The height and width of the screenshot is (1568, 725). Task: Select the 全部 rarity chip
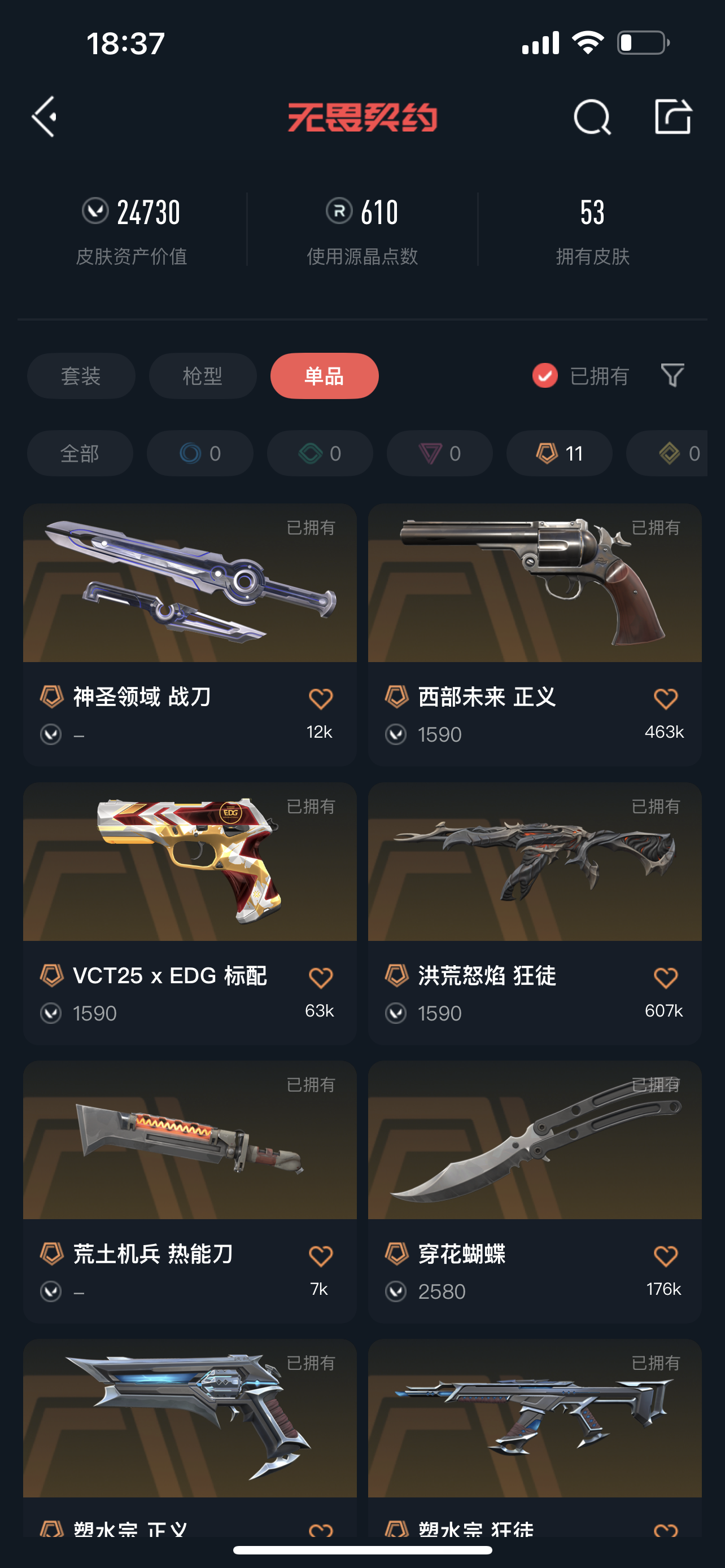coord(80,453)
